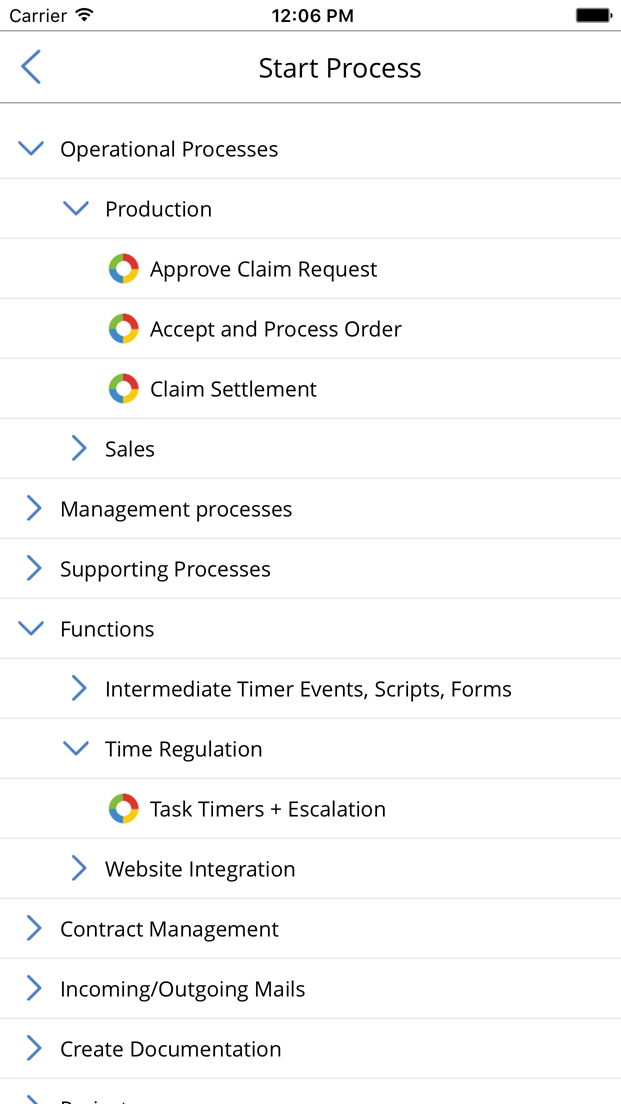Select the Claim Settlement process

310,389
